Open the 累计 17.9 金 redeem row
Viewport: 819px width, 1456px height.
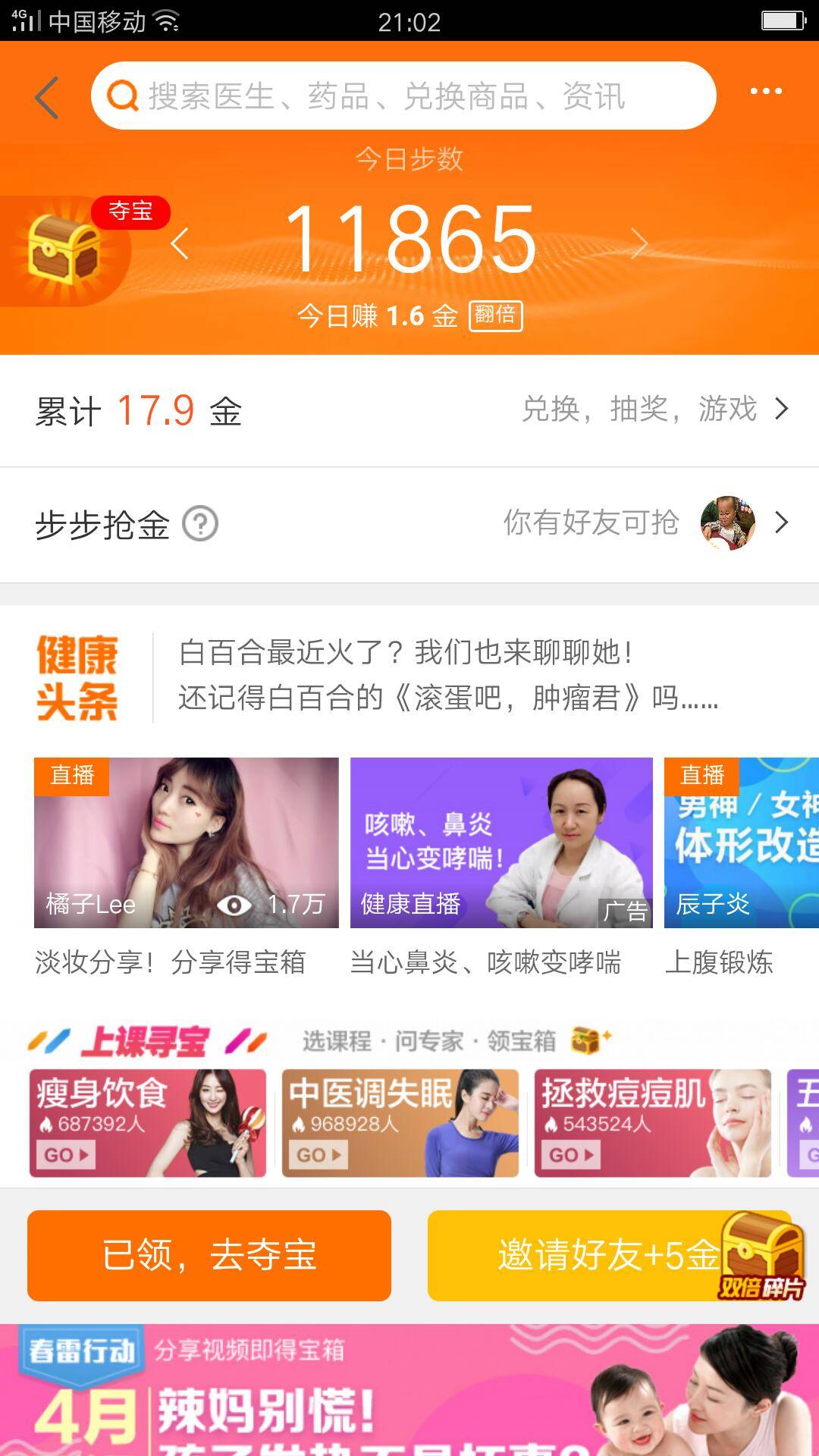point(409,410)
